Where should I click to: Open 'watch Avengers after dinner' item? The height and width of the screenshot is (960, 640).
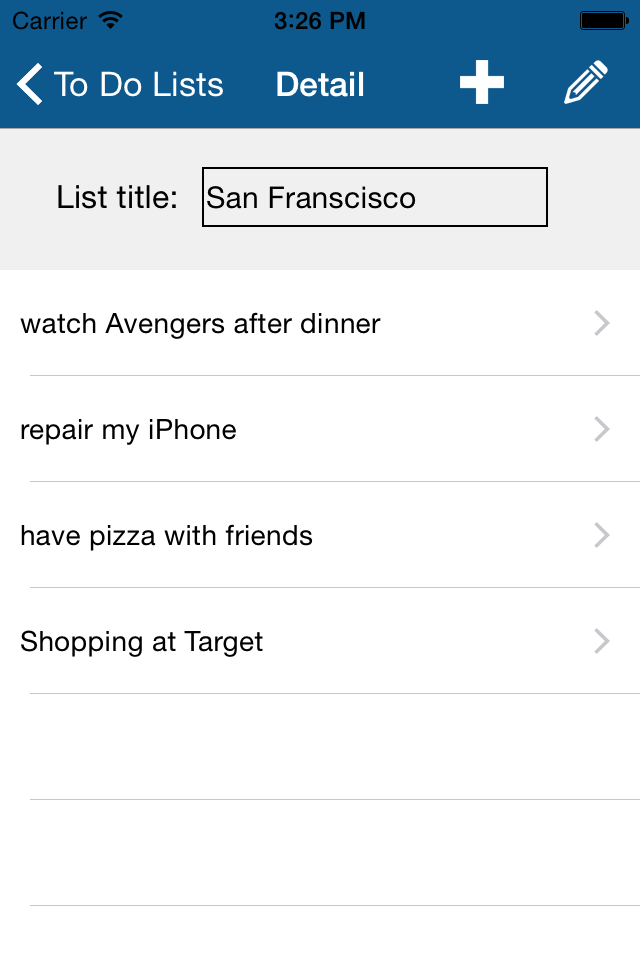click(x=320, y=324)
